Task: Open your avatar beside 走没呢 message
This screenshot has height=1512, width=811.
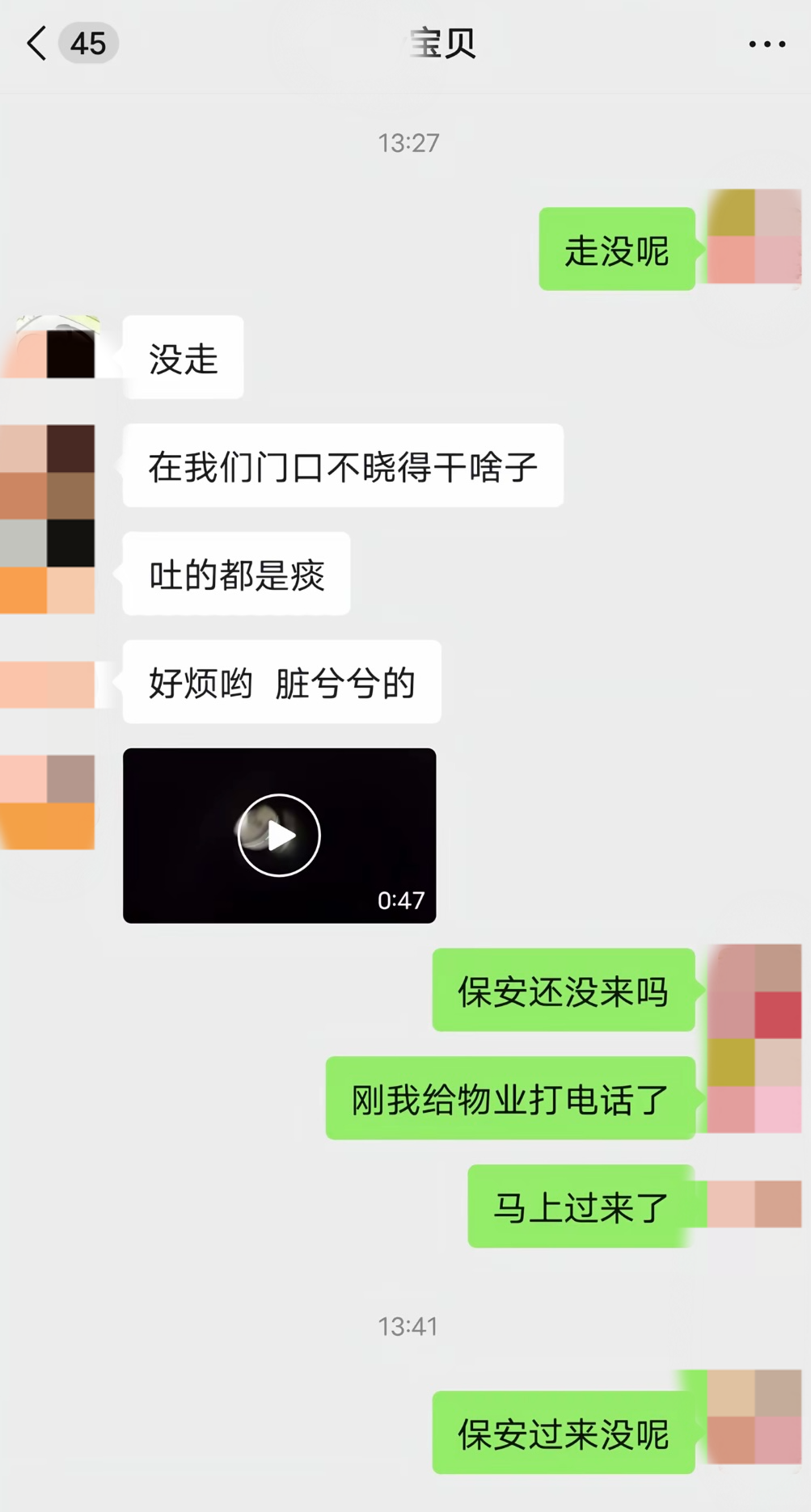Action: 754,236
